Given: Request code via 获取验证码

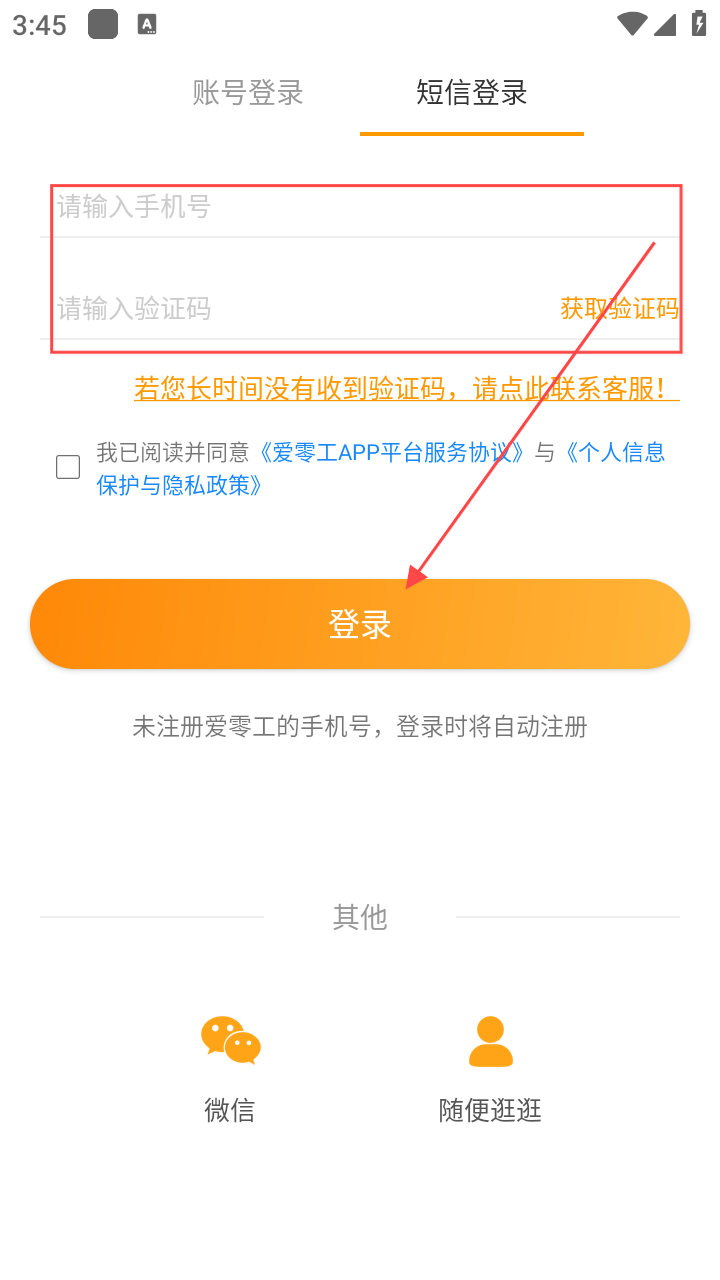Looking at the screenshot, I should pos(619,308).
